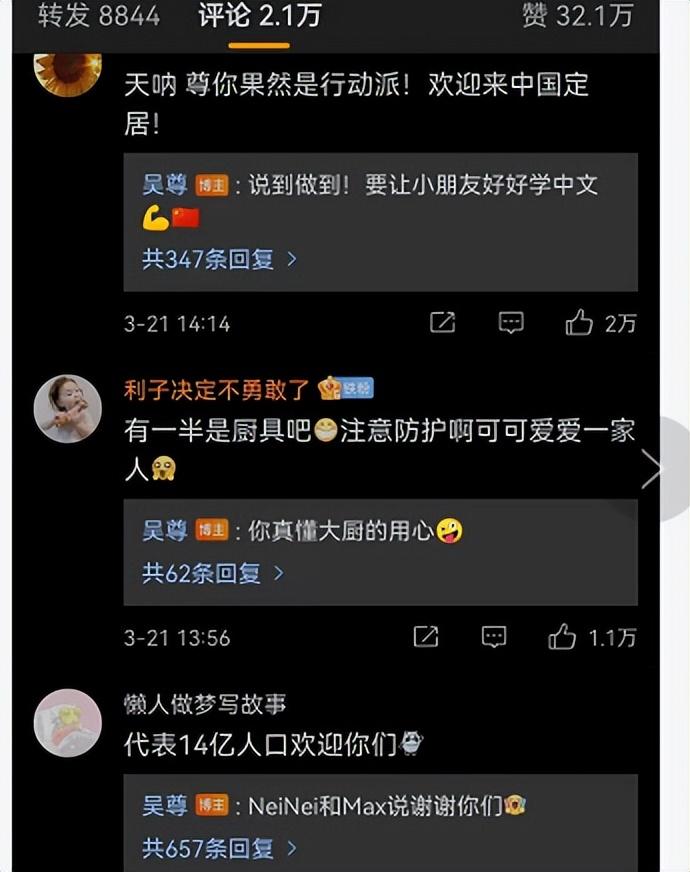The height and width of the screenshot is (872, 690).
Task: Tap the username 懒人做梦写故事
Action: 206,704
